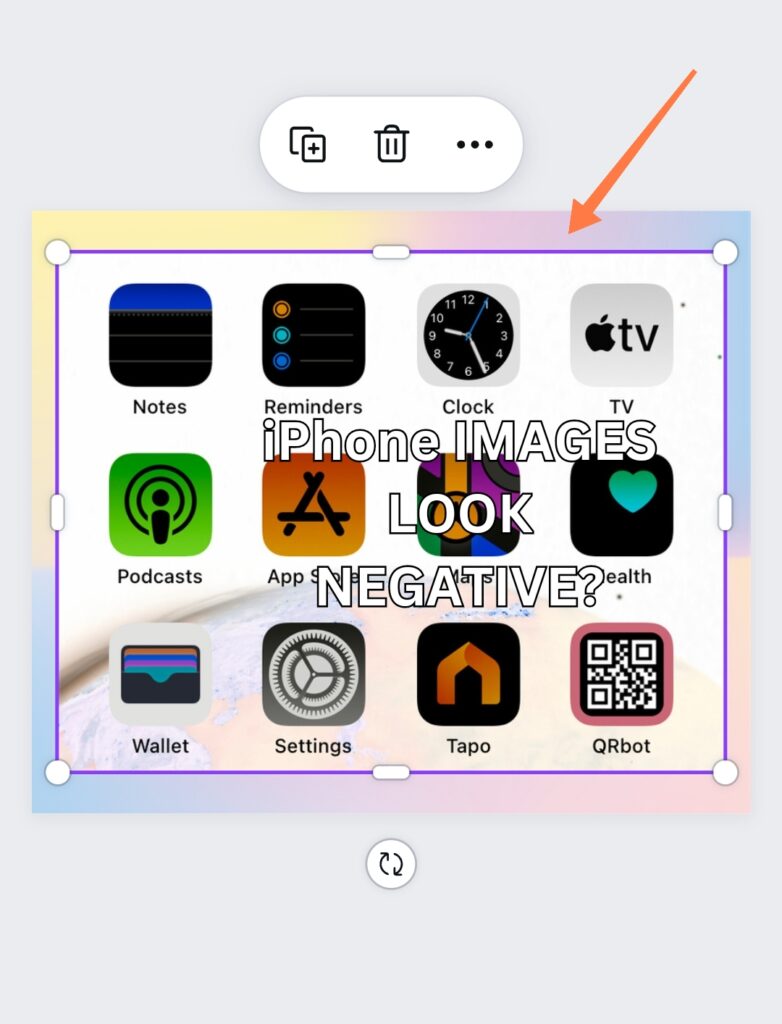The image size is (782, 1024).
Task: Duplicate the selected image
Action: tap(308, 145)
